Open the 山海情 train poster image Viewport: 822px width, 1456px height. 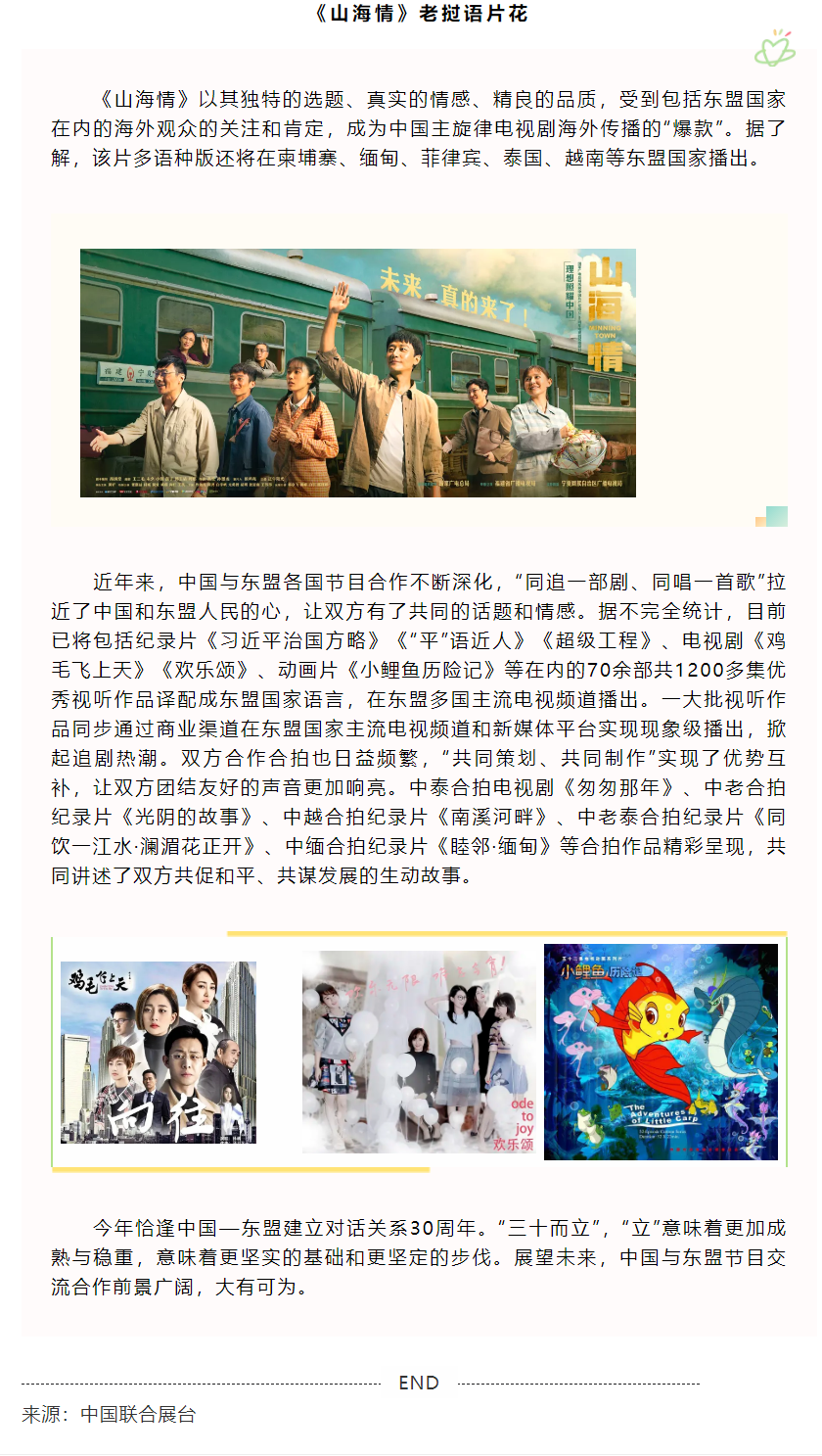tap(358, 372)
